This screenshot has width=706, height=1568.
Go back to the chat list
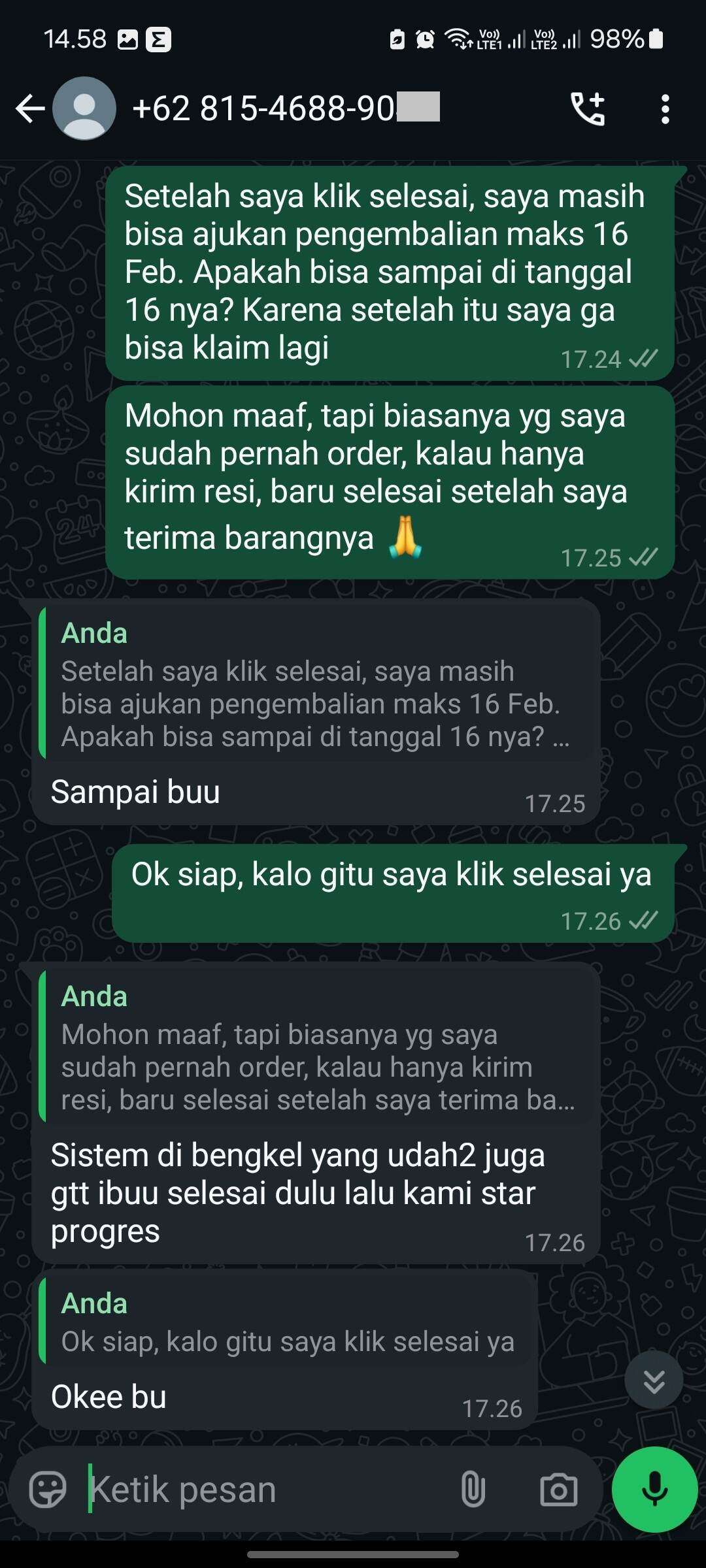click(30, 108)
